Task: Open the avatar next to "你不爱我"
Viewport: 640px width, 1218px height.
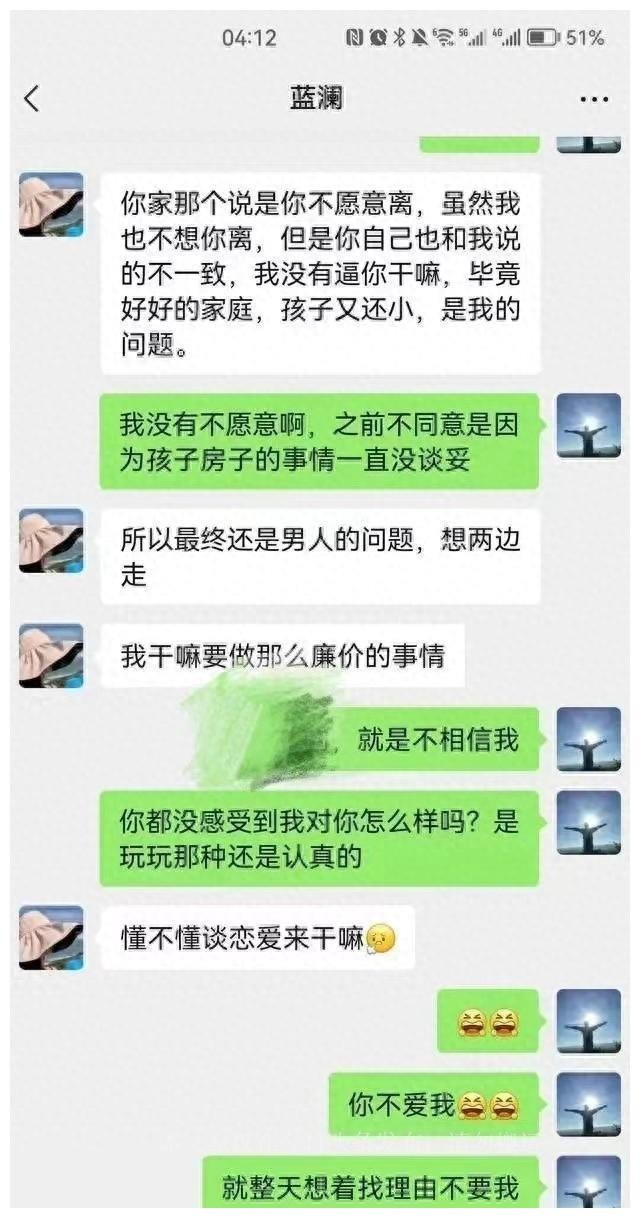Action: 588,1105
